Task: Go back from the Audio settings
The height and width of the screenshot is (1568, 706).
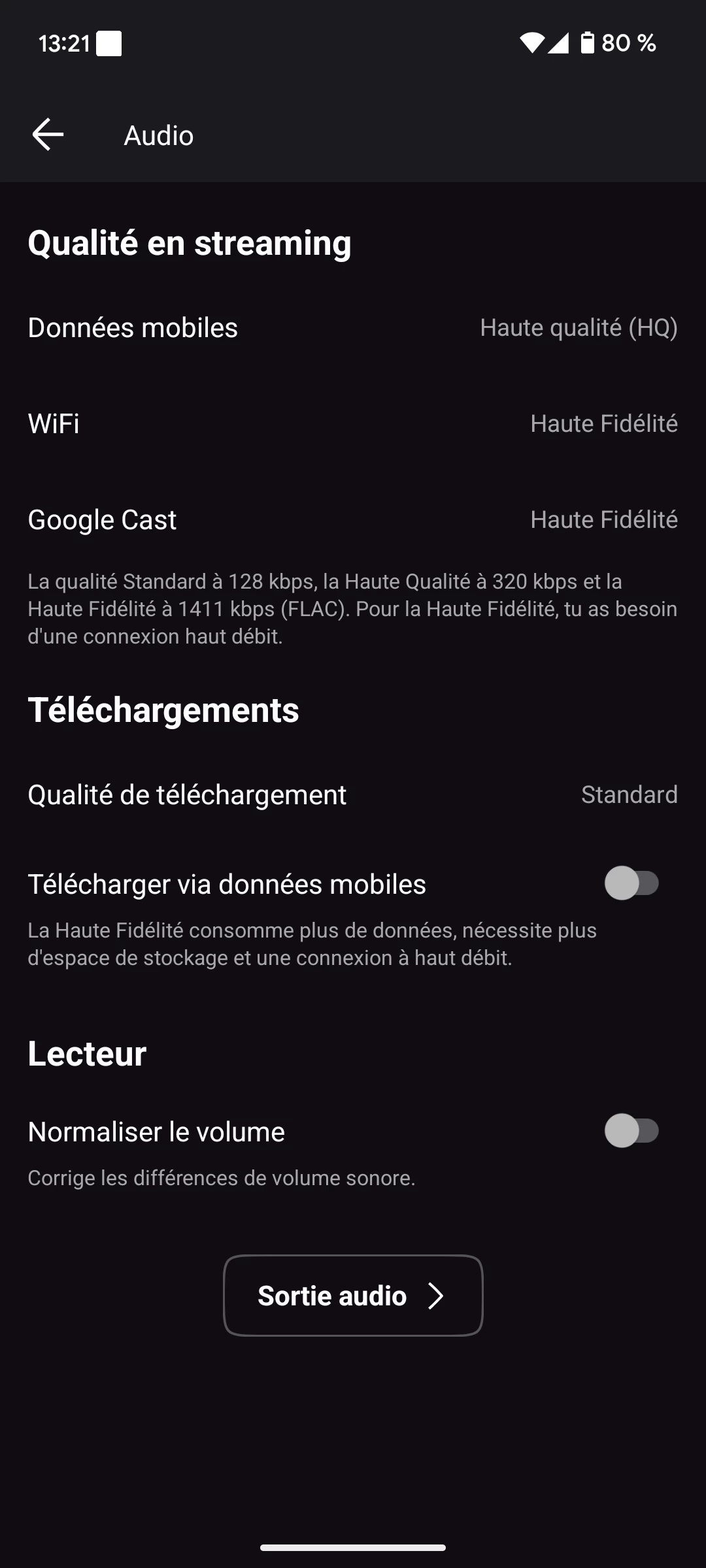Action: (x=48, y=135)
